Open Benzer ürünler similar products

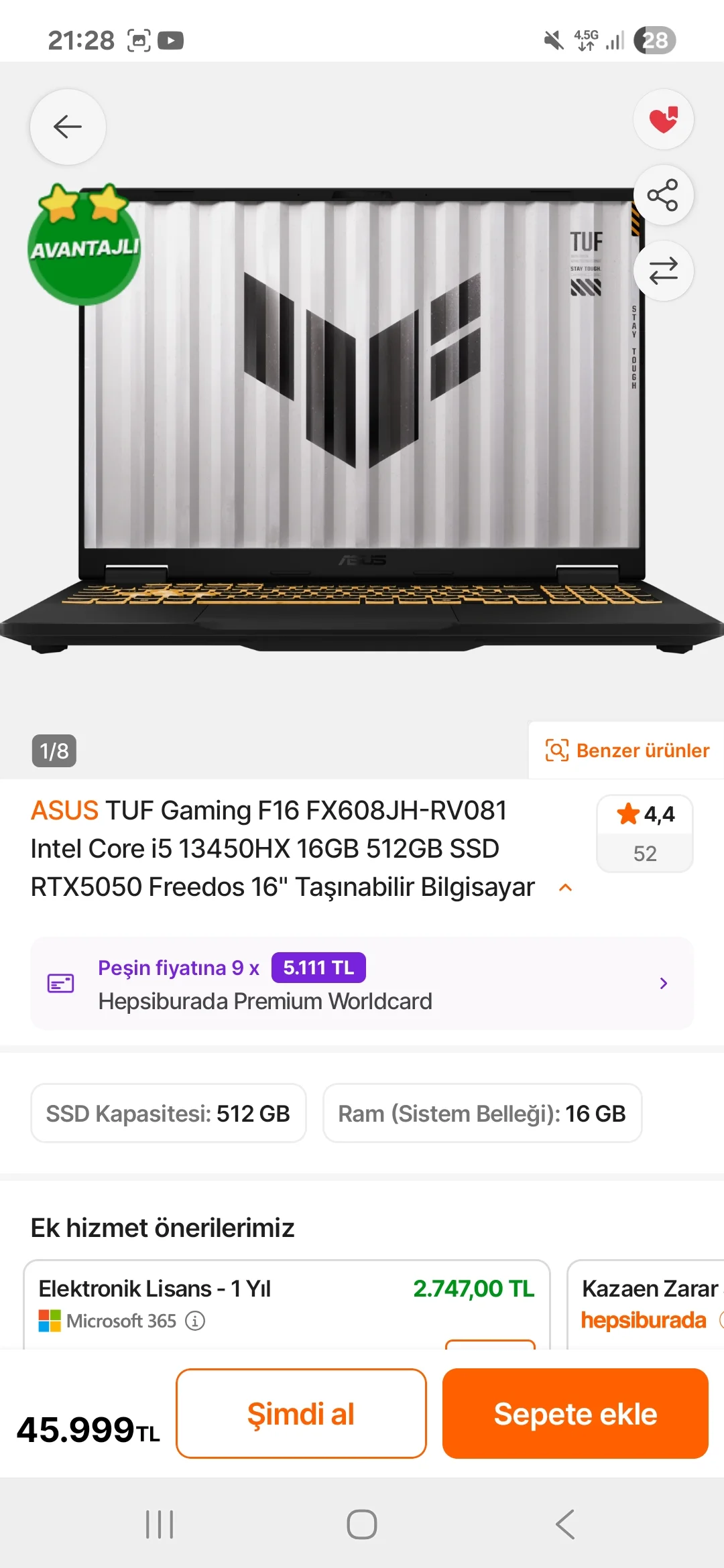(x=627, y=750)
